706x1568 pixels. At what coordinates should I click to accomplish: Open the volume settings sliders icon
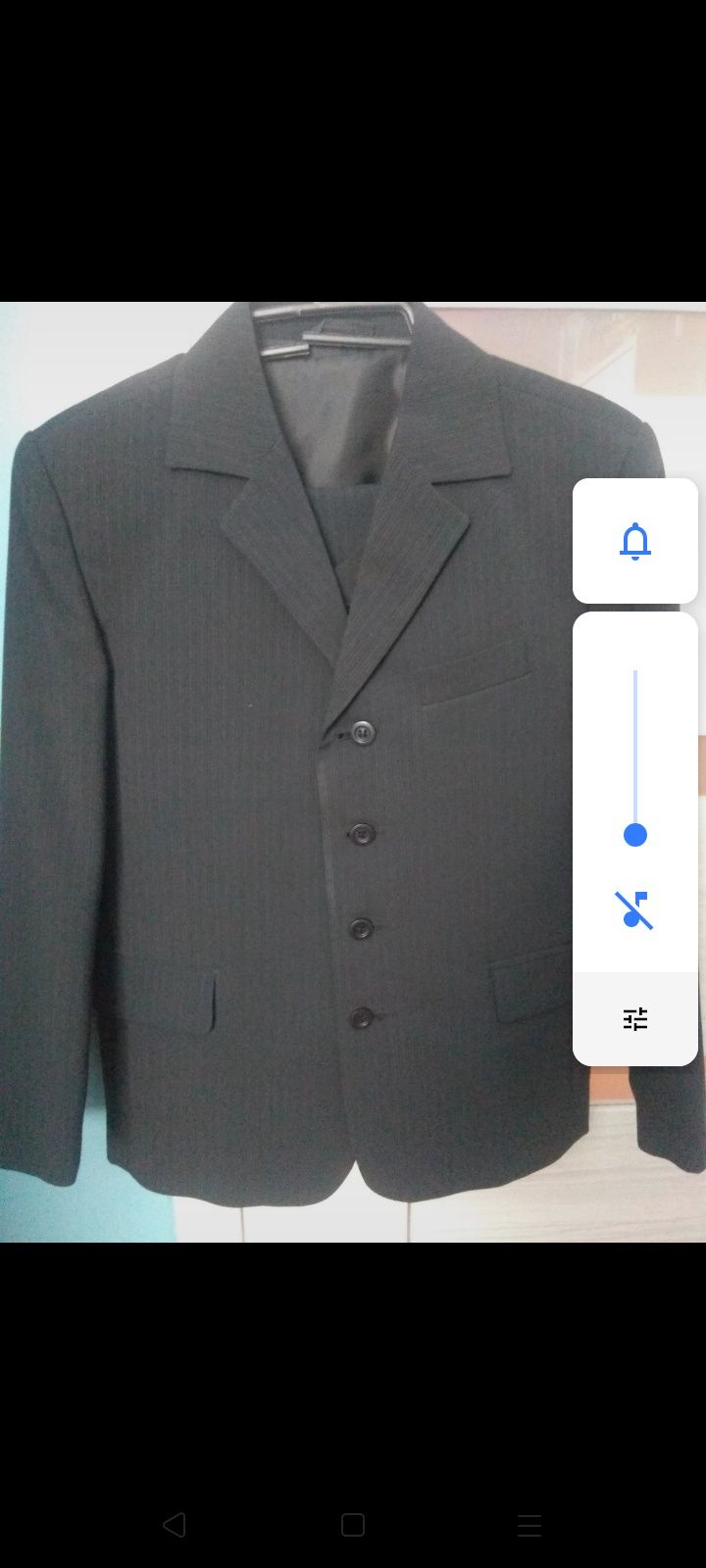pos(635,1019)
